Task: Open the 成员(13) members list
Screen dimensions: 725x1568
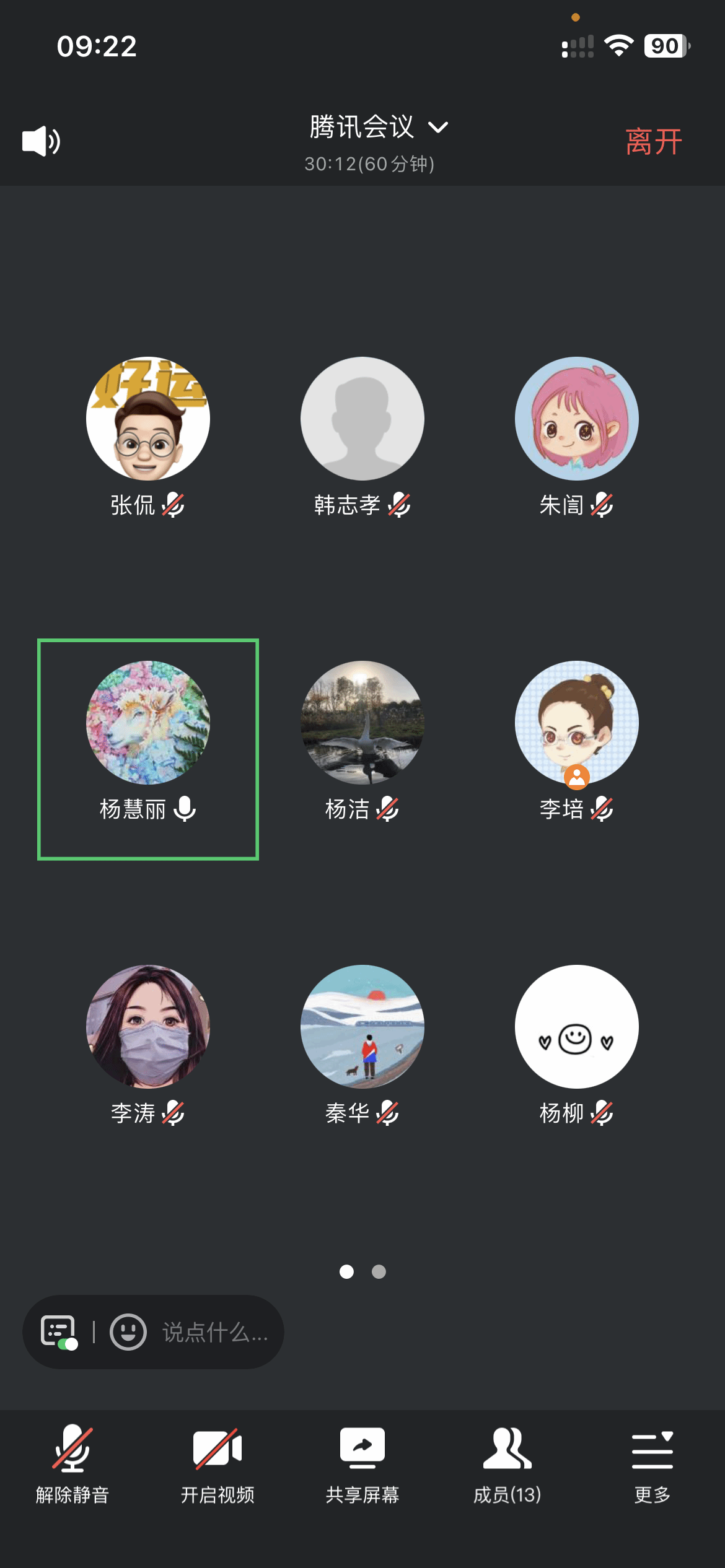Action: click(507, 1464)
